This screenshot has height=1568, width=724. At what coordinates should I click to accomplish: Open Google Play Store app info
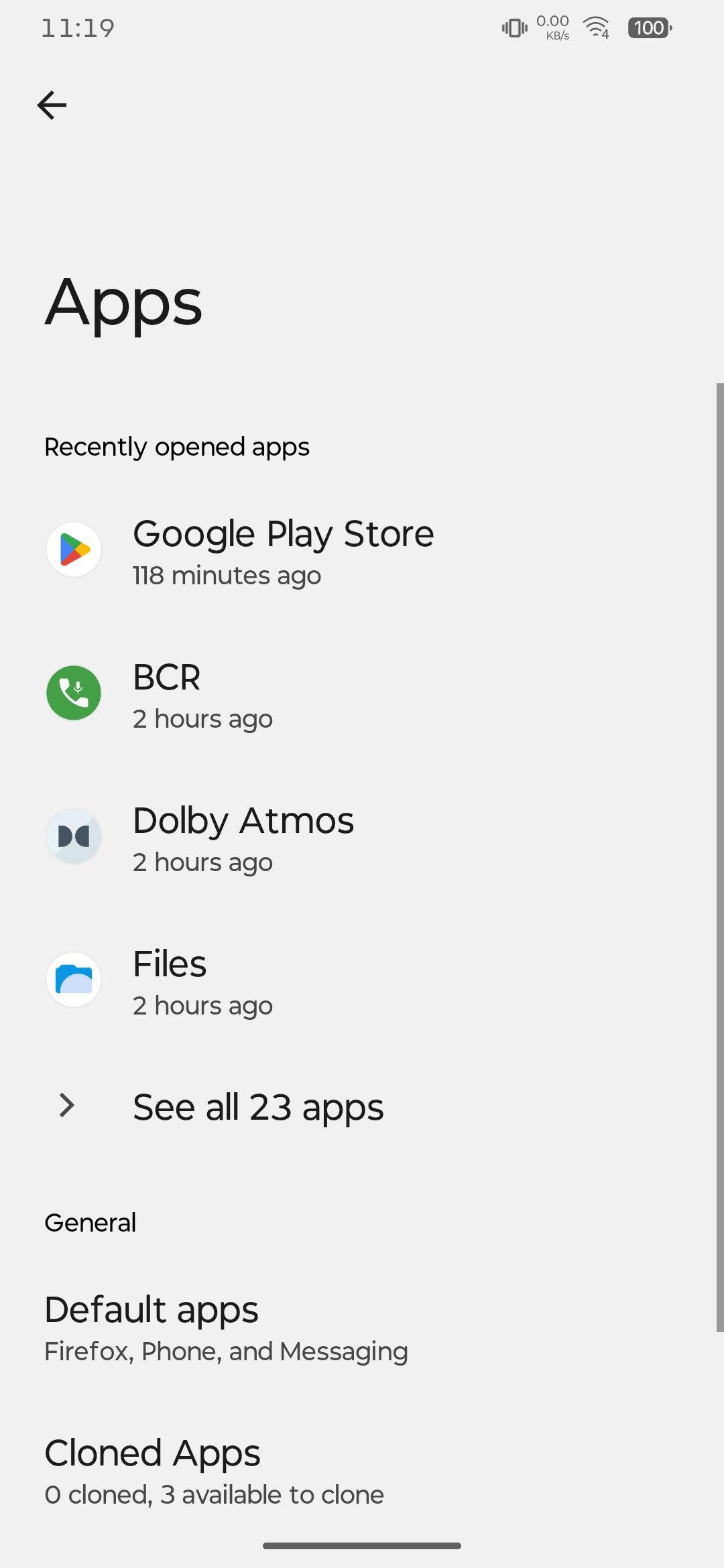(362, 549)
